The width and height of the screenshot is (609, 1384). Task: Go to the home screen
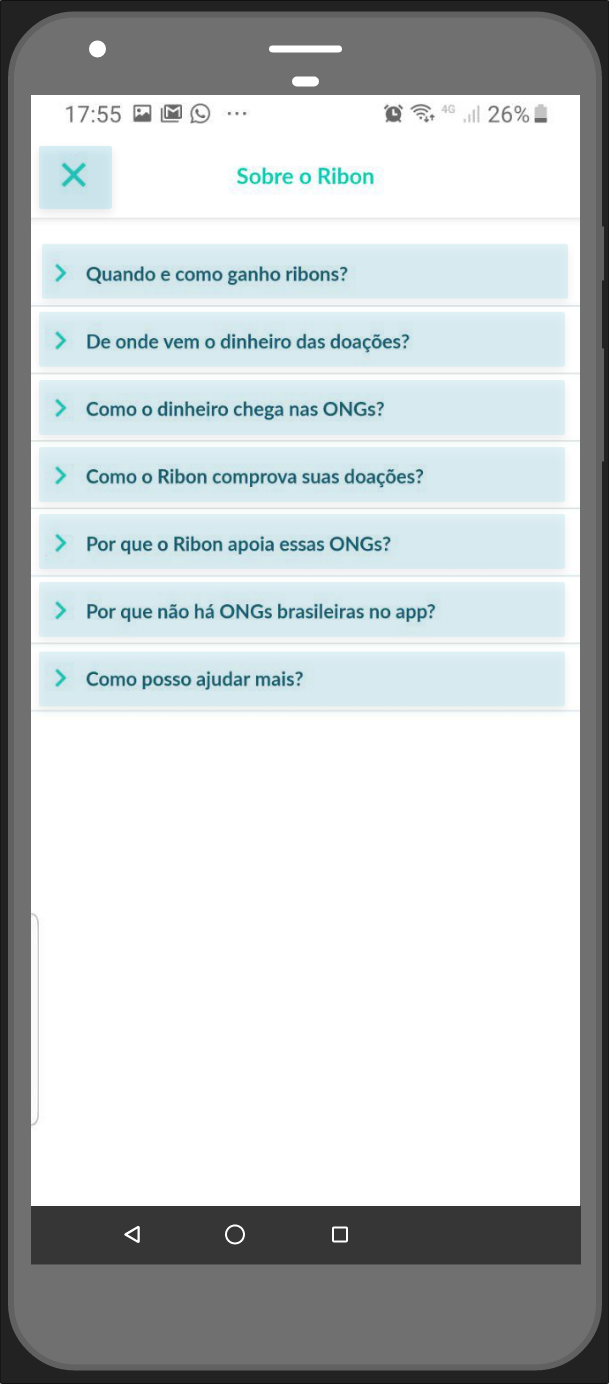coord(235,1235)
